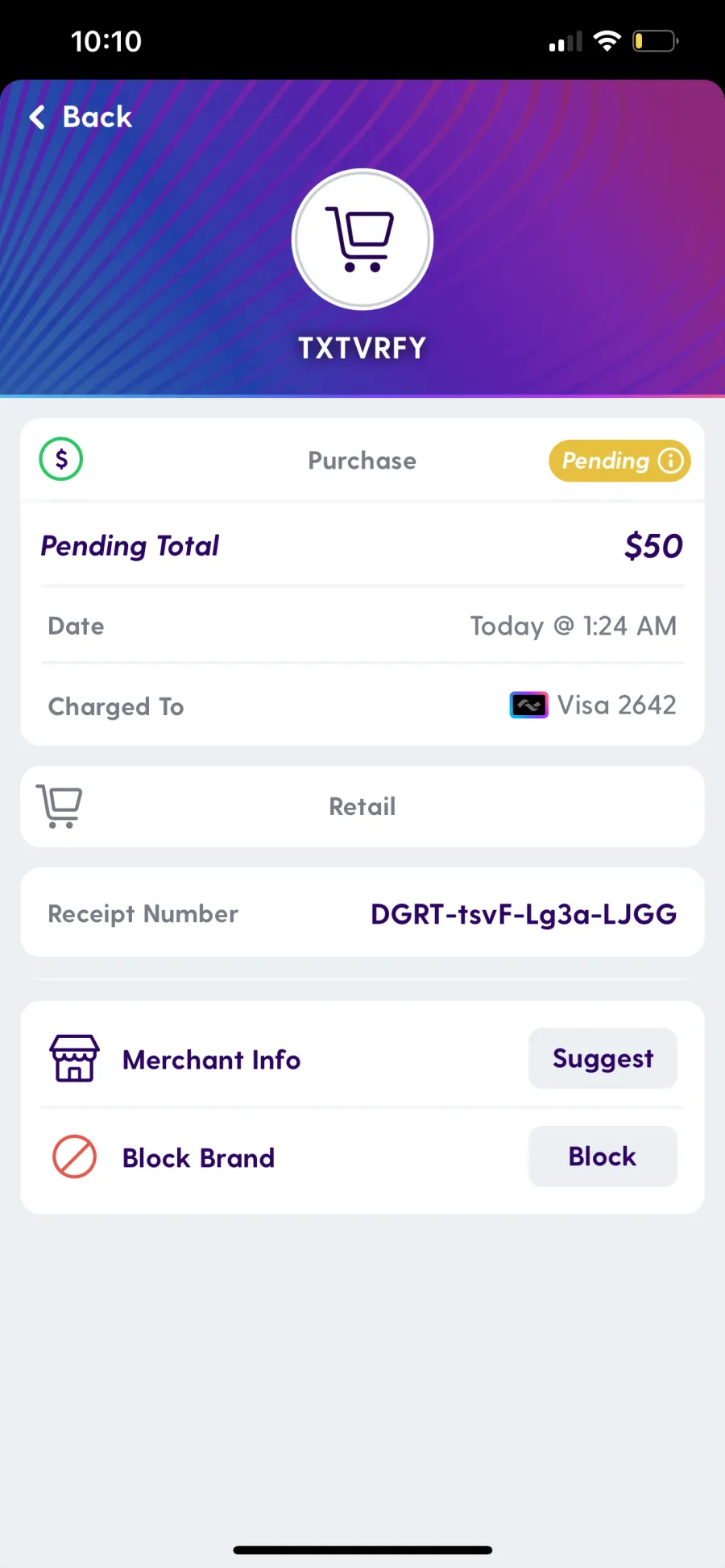Block this brand
Screen dimensions: 725x1568
(x=603, y=1156)
